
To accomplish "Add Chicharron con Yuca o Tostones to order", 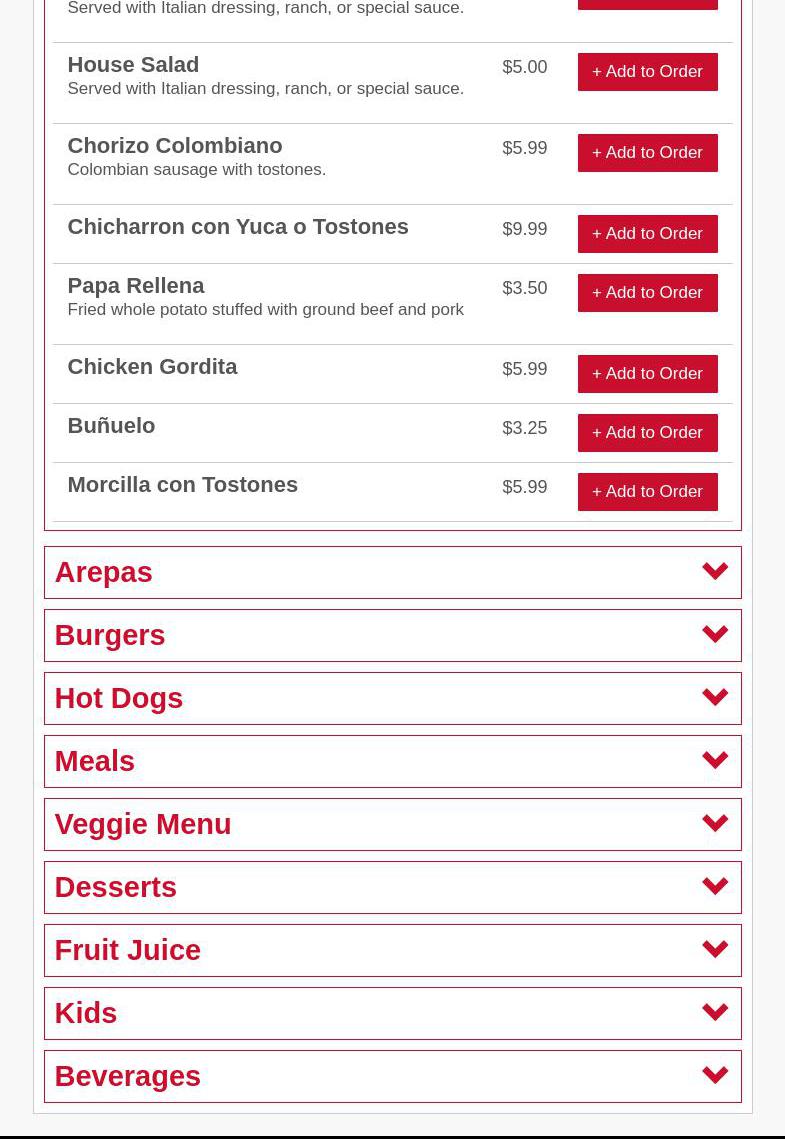I will 647,234.
